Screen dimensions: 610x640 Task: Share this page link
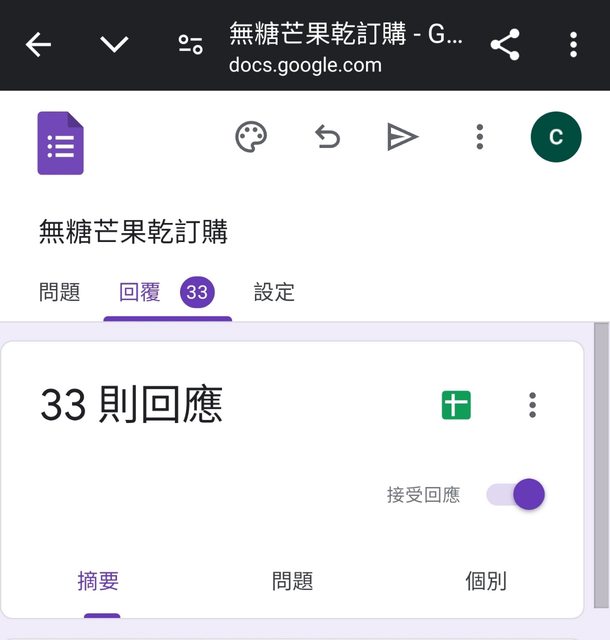tap(505, 45)
